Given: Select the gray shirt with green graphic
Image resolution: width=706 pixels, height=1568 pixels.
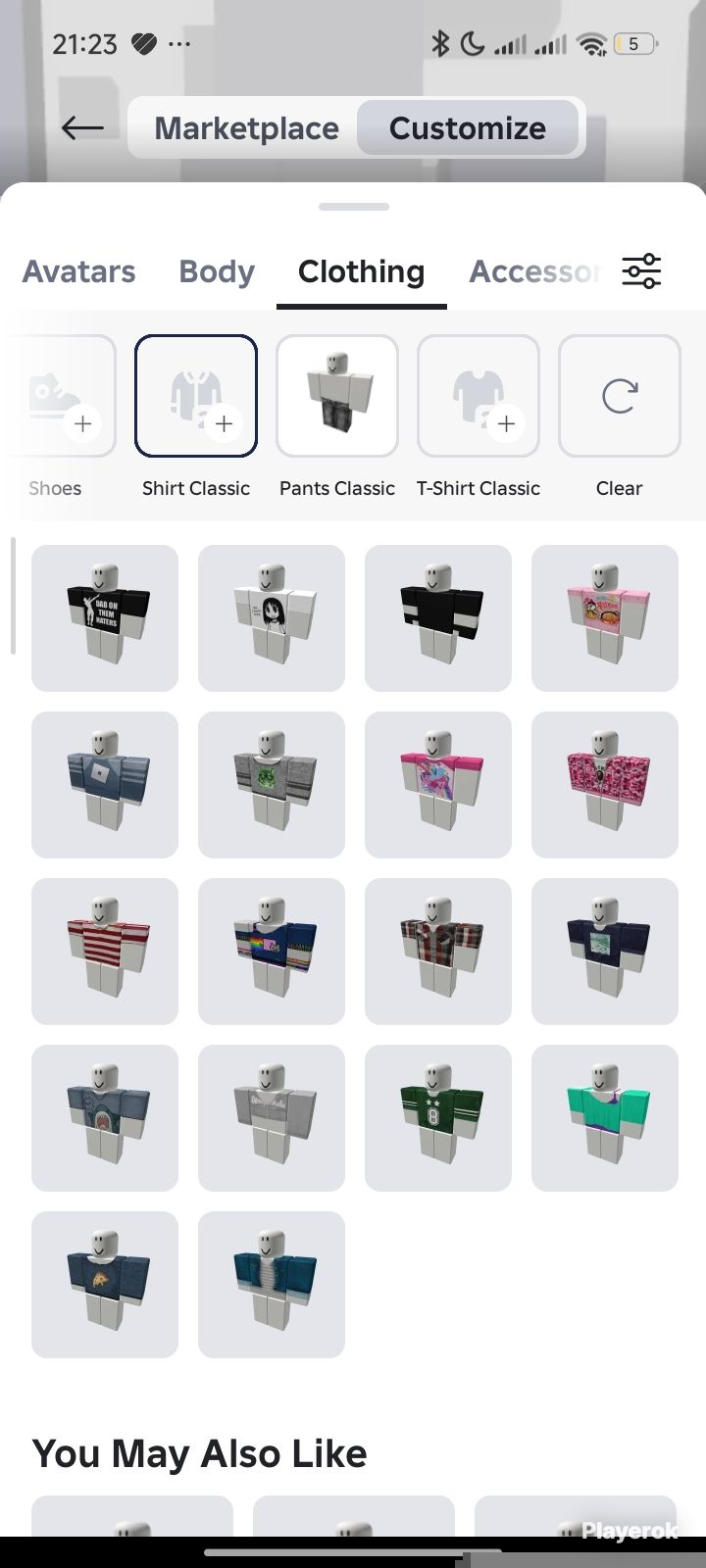Looking at the screenshot, I should coord(272,785).
